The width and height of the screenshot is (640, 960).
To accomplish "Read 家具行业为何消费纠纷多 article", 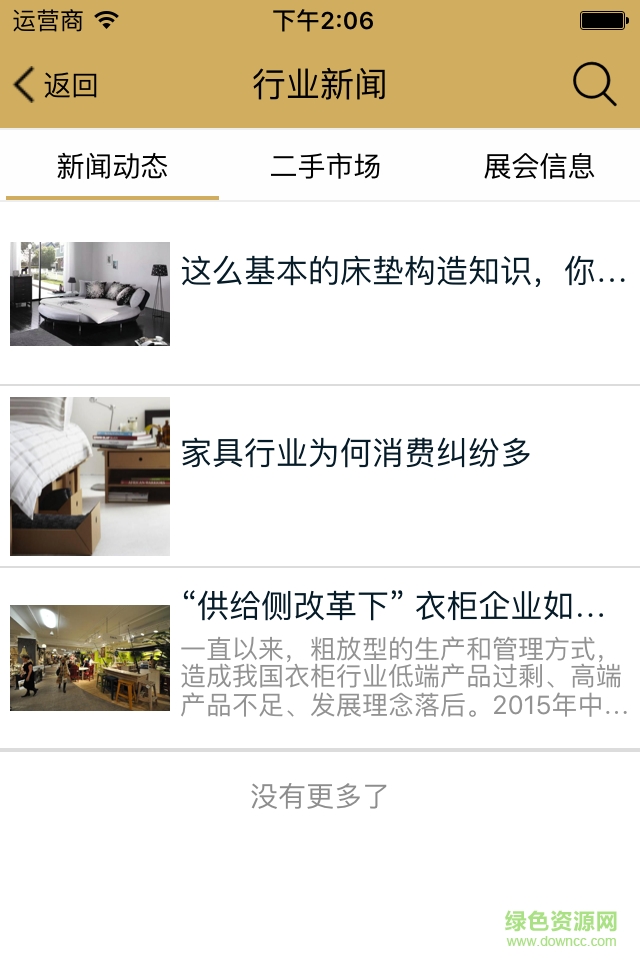I will (x=356, y=454).
